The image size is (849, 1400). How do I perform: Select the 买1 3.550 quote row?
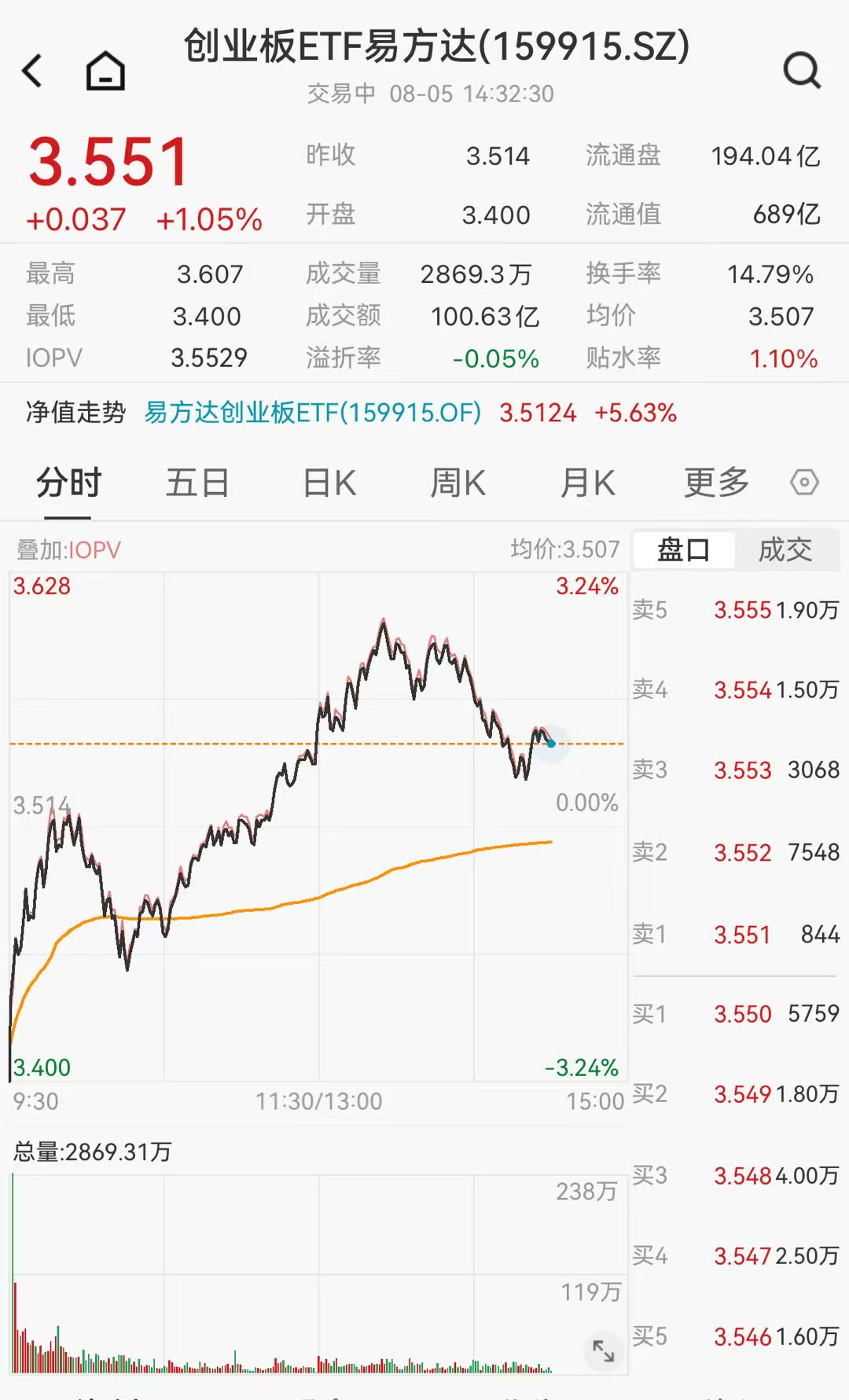[736, 1014]
